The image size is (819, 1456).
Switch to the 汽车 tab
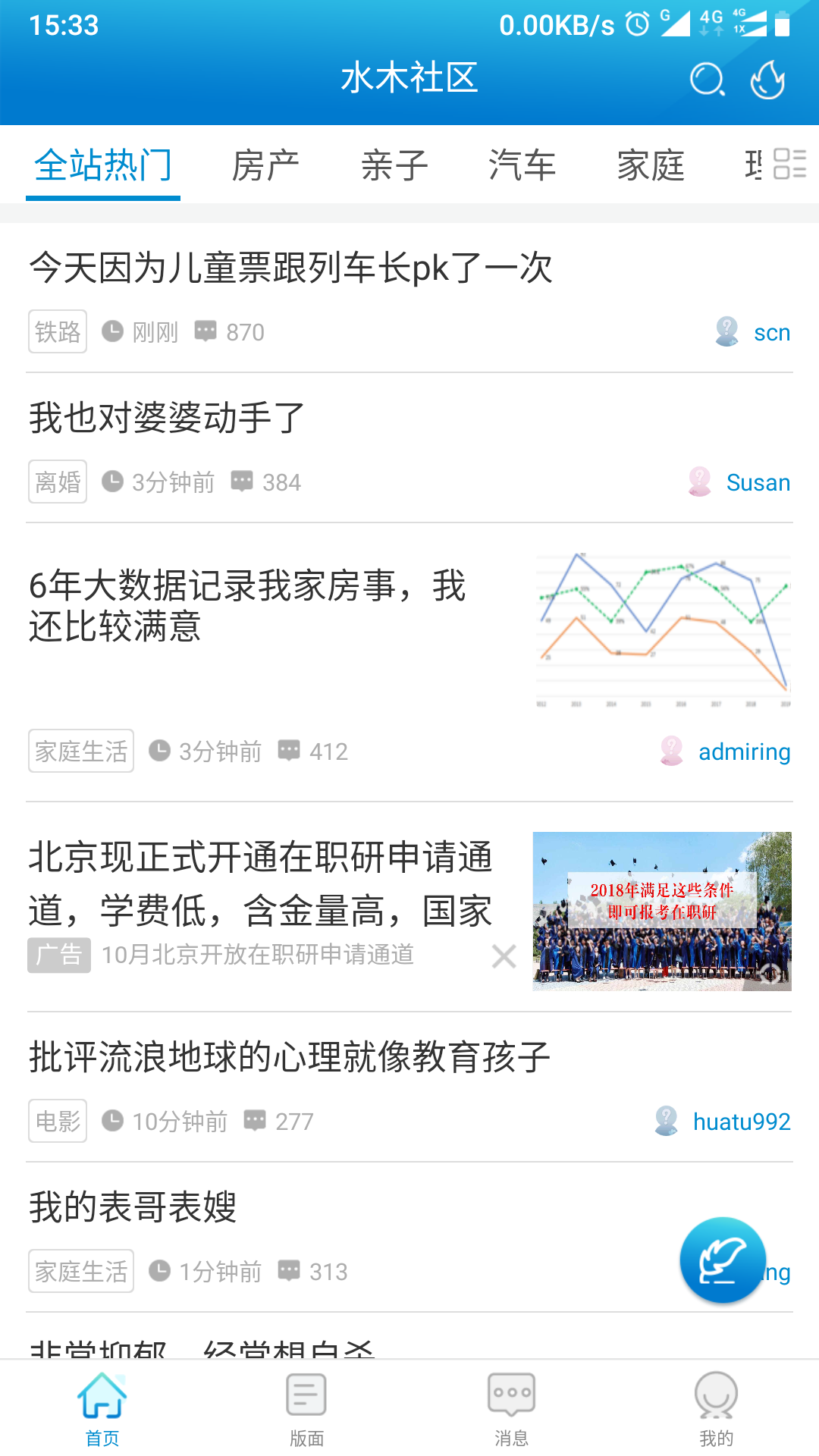point(522,164)
